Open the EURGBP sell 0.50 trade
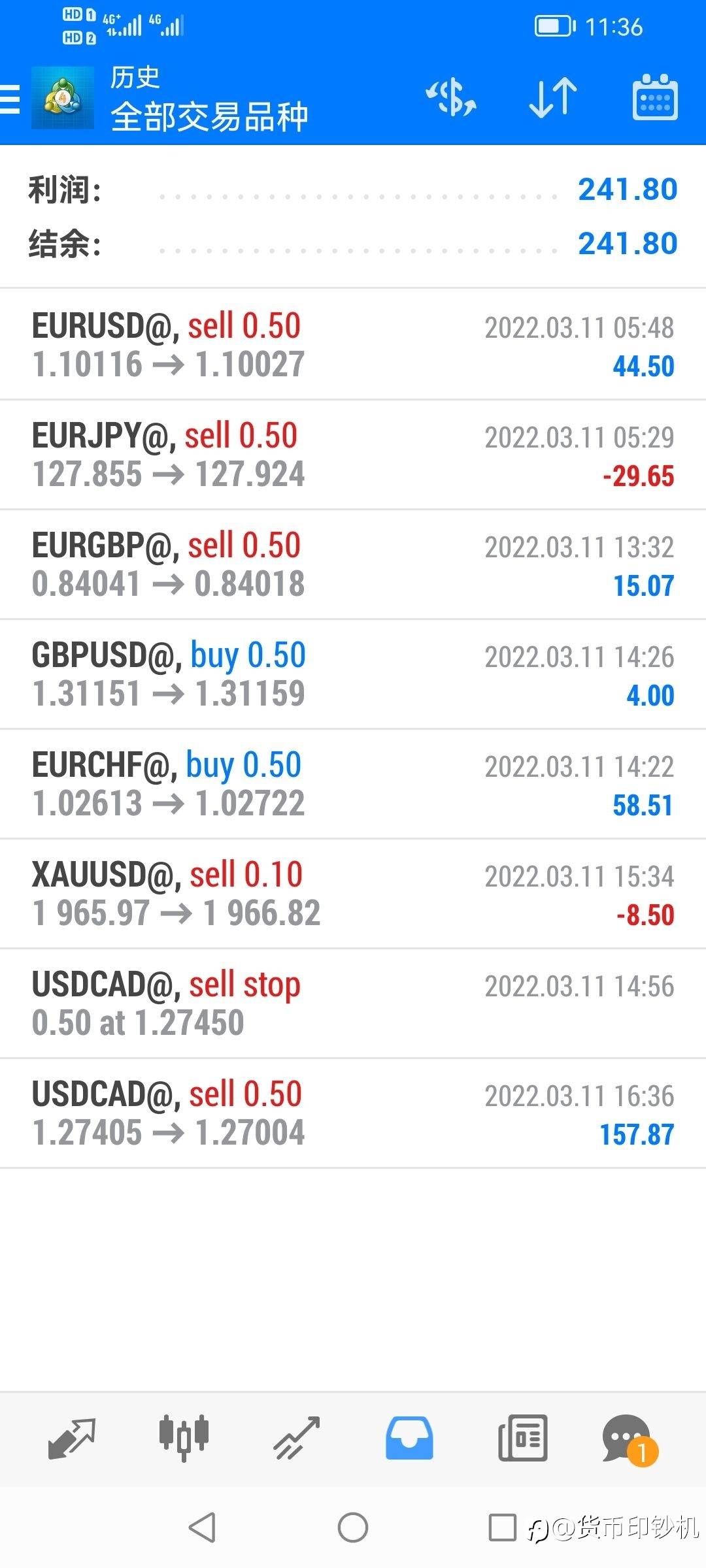Viewport: 706px width, 1568px height. (x=353, y=564)
